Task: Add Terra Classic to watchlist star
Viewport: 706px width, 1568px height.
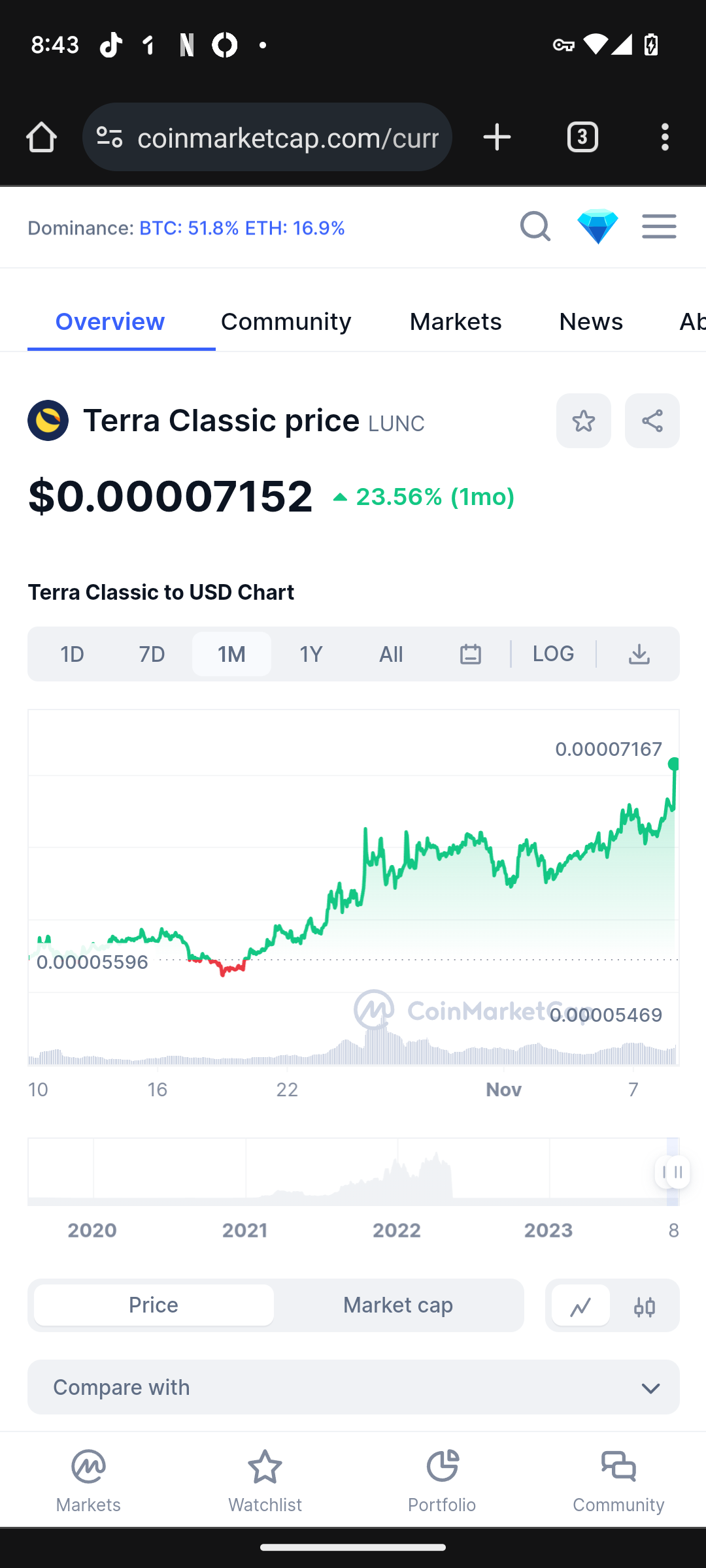Action: 583,421
